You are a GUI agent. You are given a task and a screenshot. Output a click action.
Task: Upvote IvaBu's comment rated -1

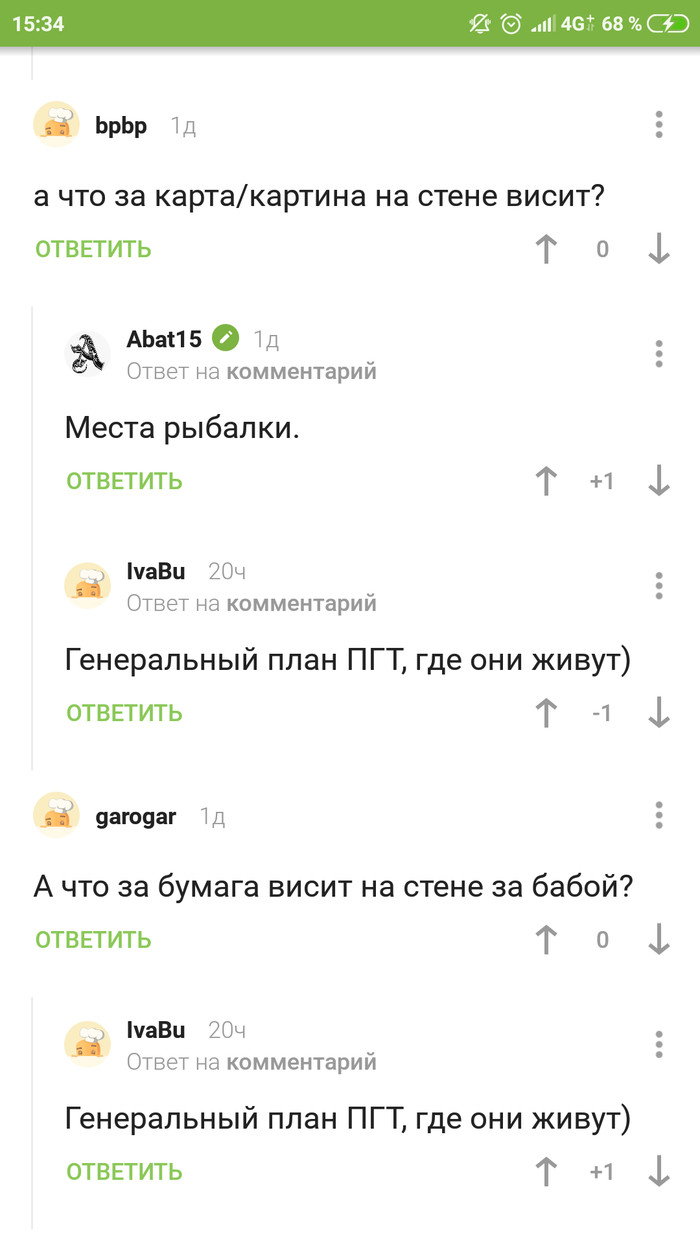(x=546, y=713)
